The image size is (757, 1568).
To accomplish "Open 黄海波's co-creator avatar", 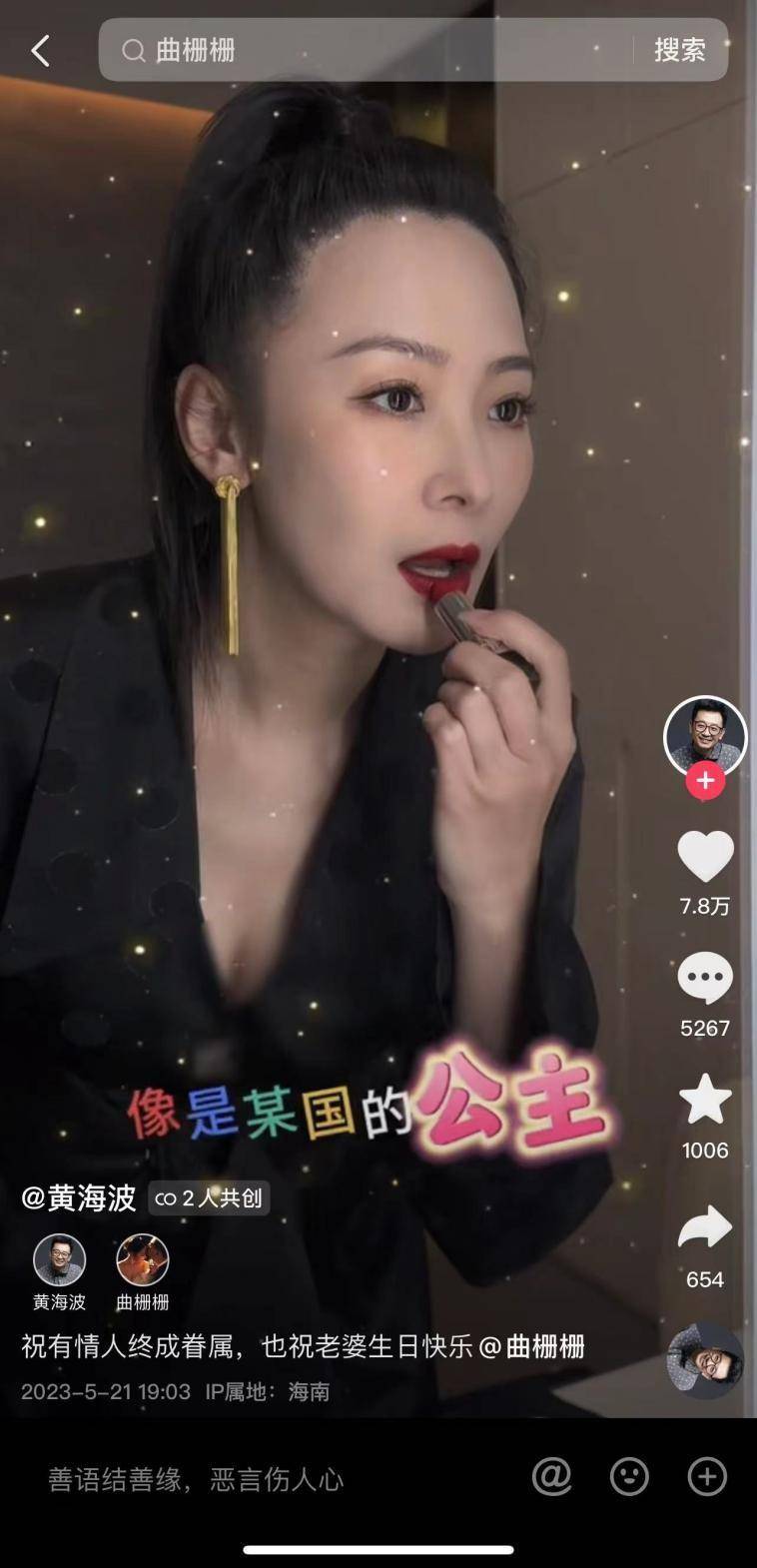I will (60, 1260).
